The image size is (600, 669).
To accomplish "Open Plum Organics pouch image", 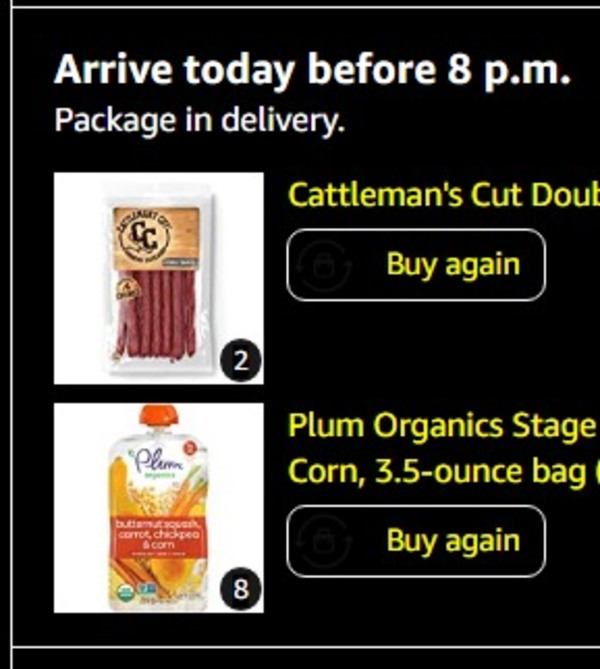I will point(158,508).
